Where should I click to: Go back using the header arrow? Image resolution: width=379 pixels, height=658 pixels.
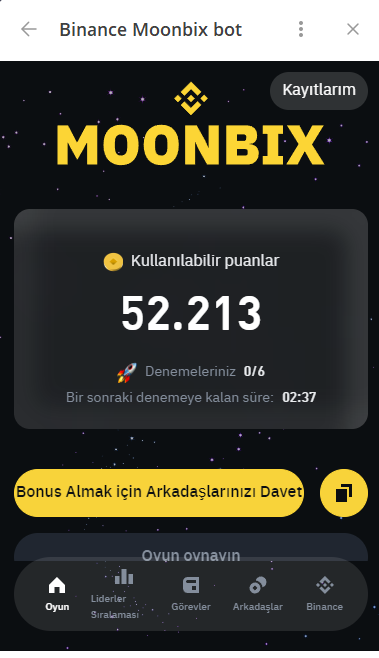pyautogui.click(x=29, y=29)
